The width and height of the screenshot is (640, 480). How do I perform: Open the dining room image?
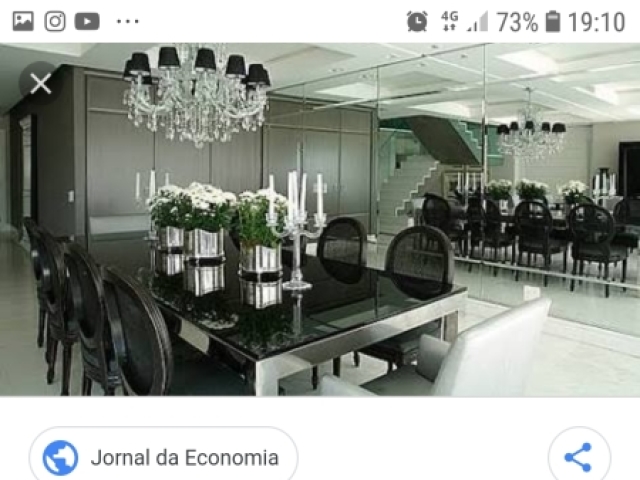[x=320, y=230]
